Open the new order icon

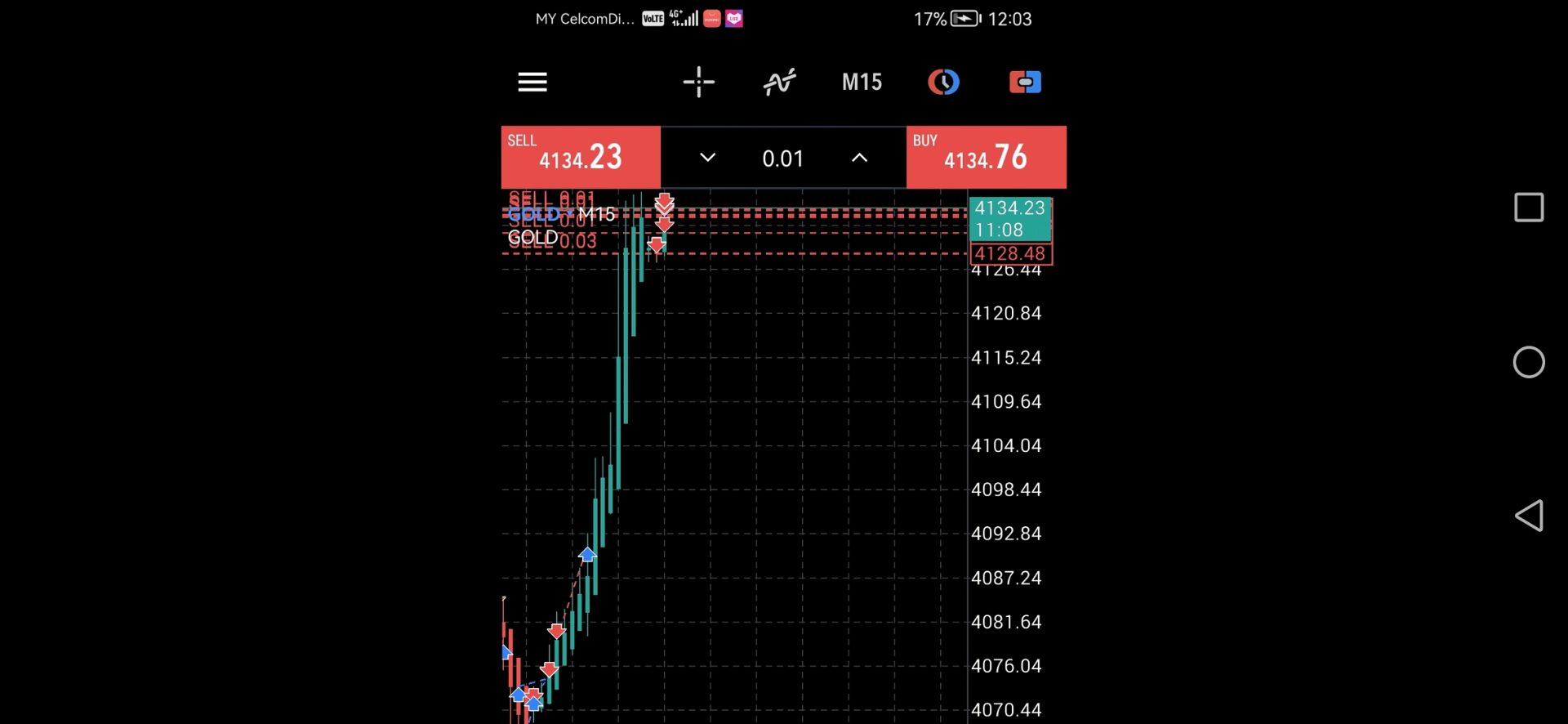1025,82
